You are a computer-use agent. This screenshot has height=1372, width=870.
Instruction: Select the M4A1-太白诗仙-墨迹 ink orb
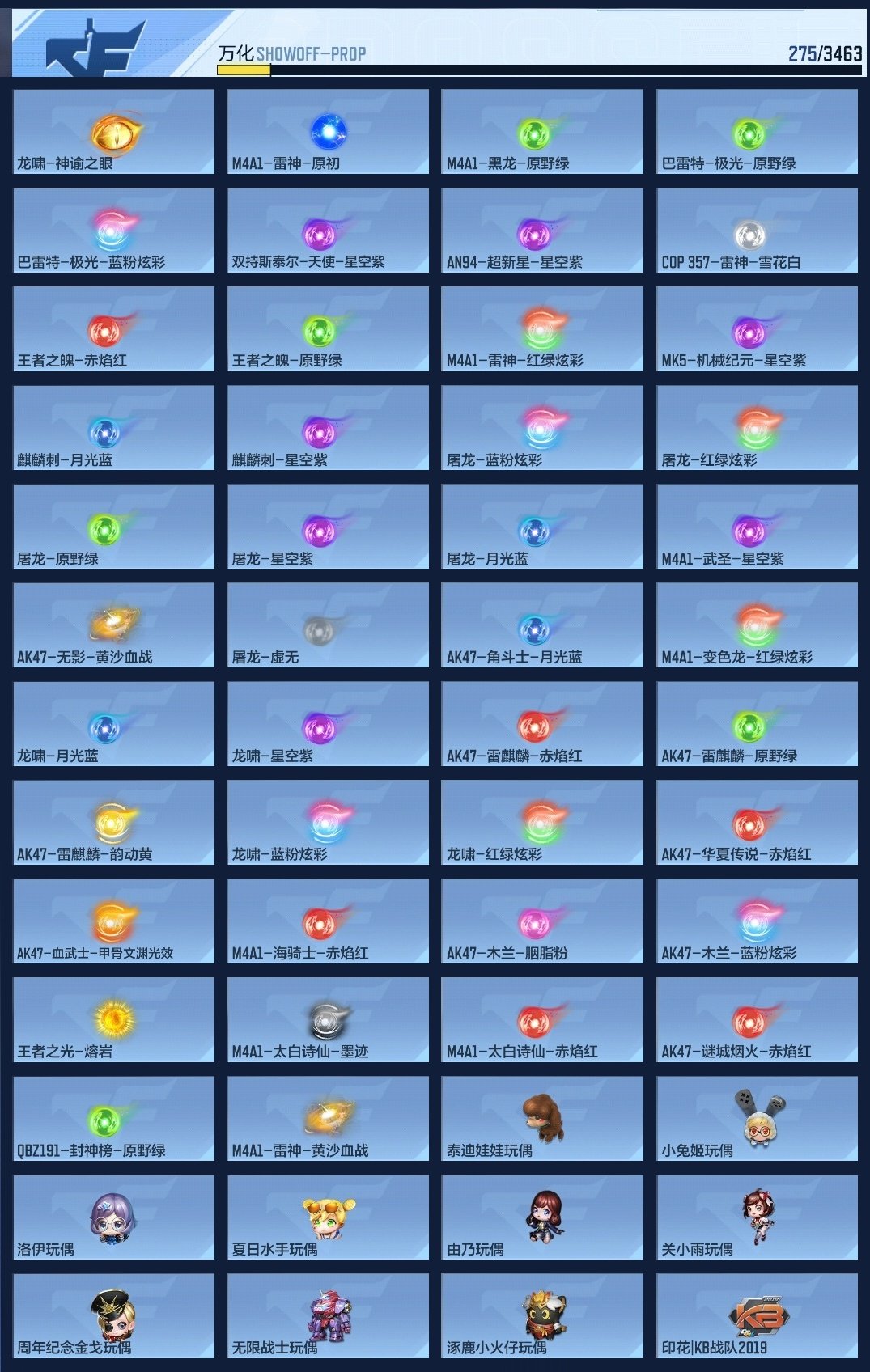(328, 1019)
